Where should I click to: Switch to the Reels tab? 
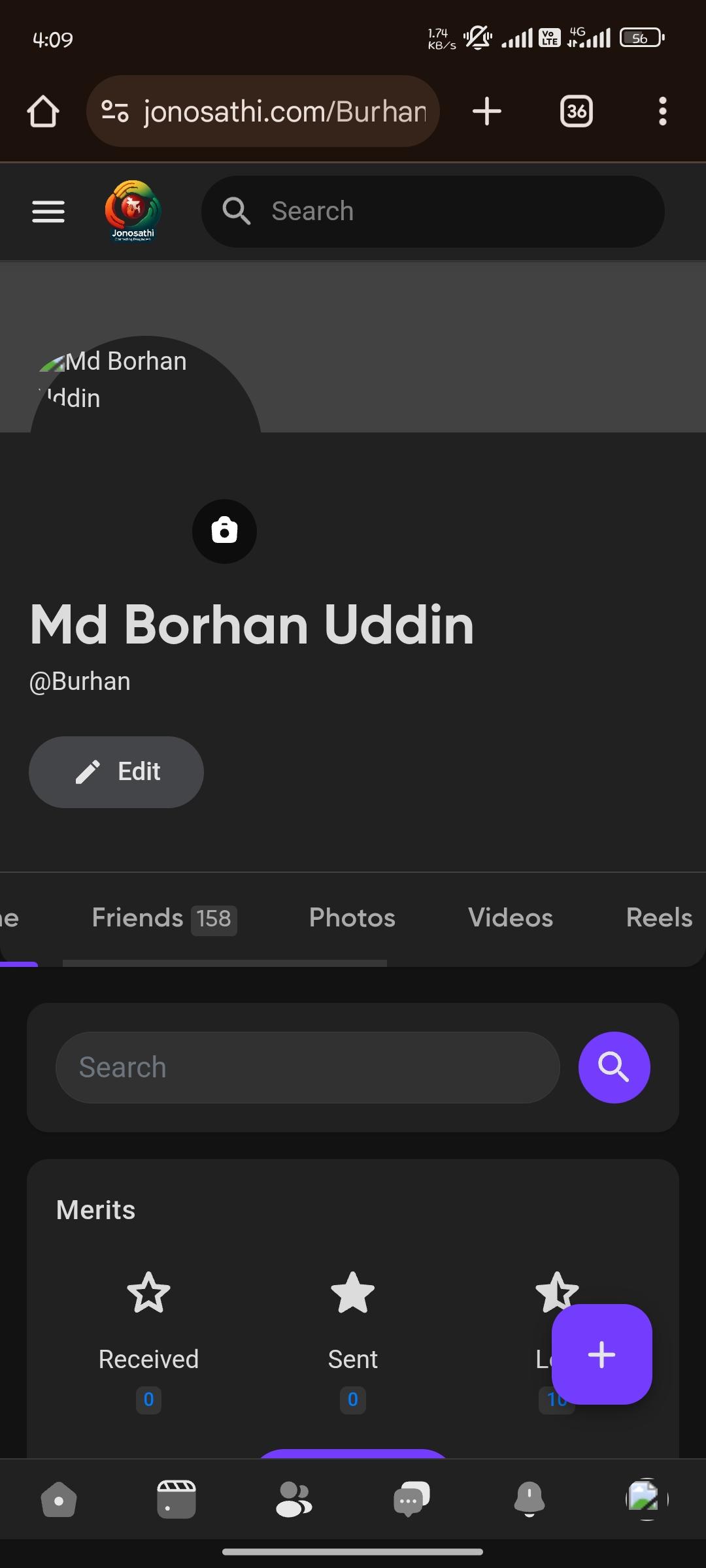coord(658,918)
